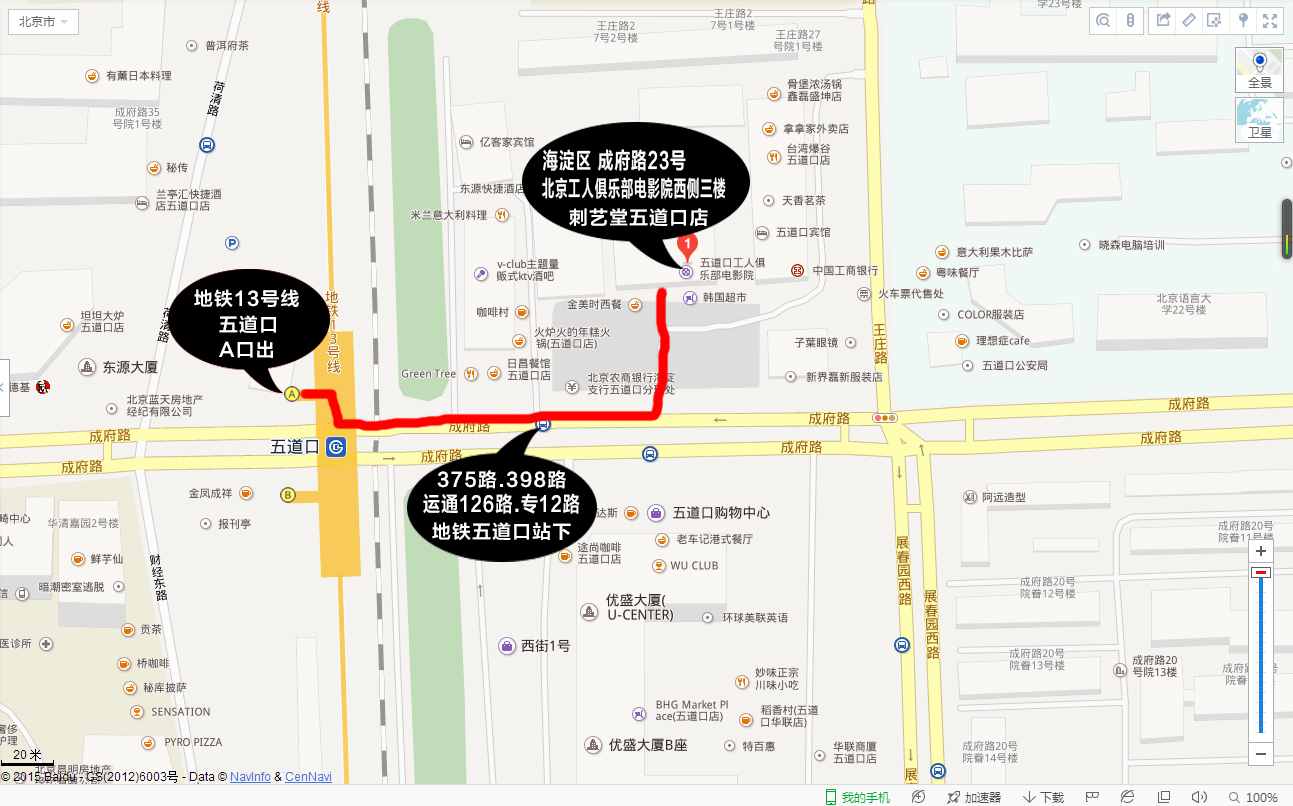Enter fullscreen map view

pos(1270,20)
